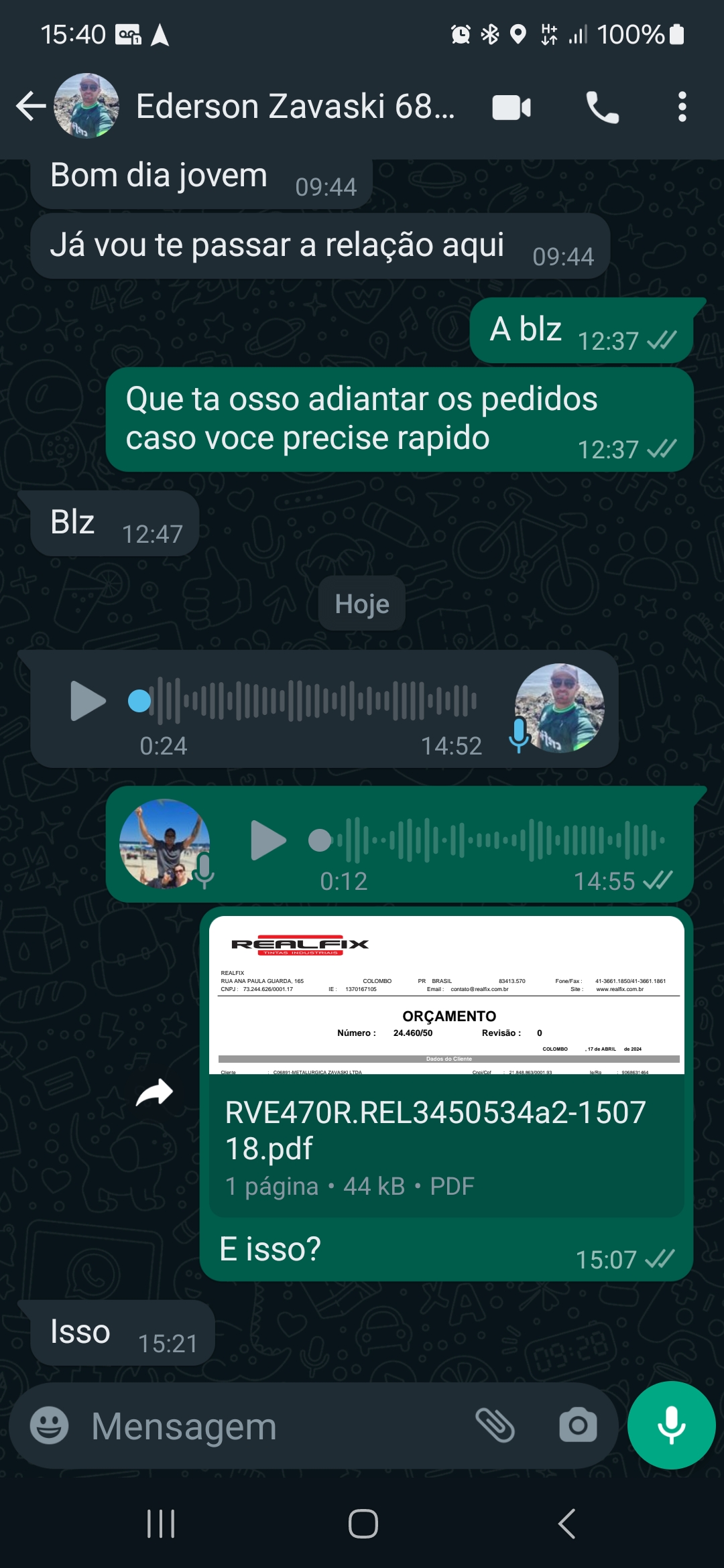Viewport: 724px width, 1568px height.
Task: Focus the Mensagem text field
Action: pos(268,1426)
